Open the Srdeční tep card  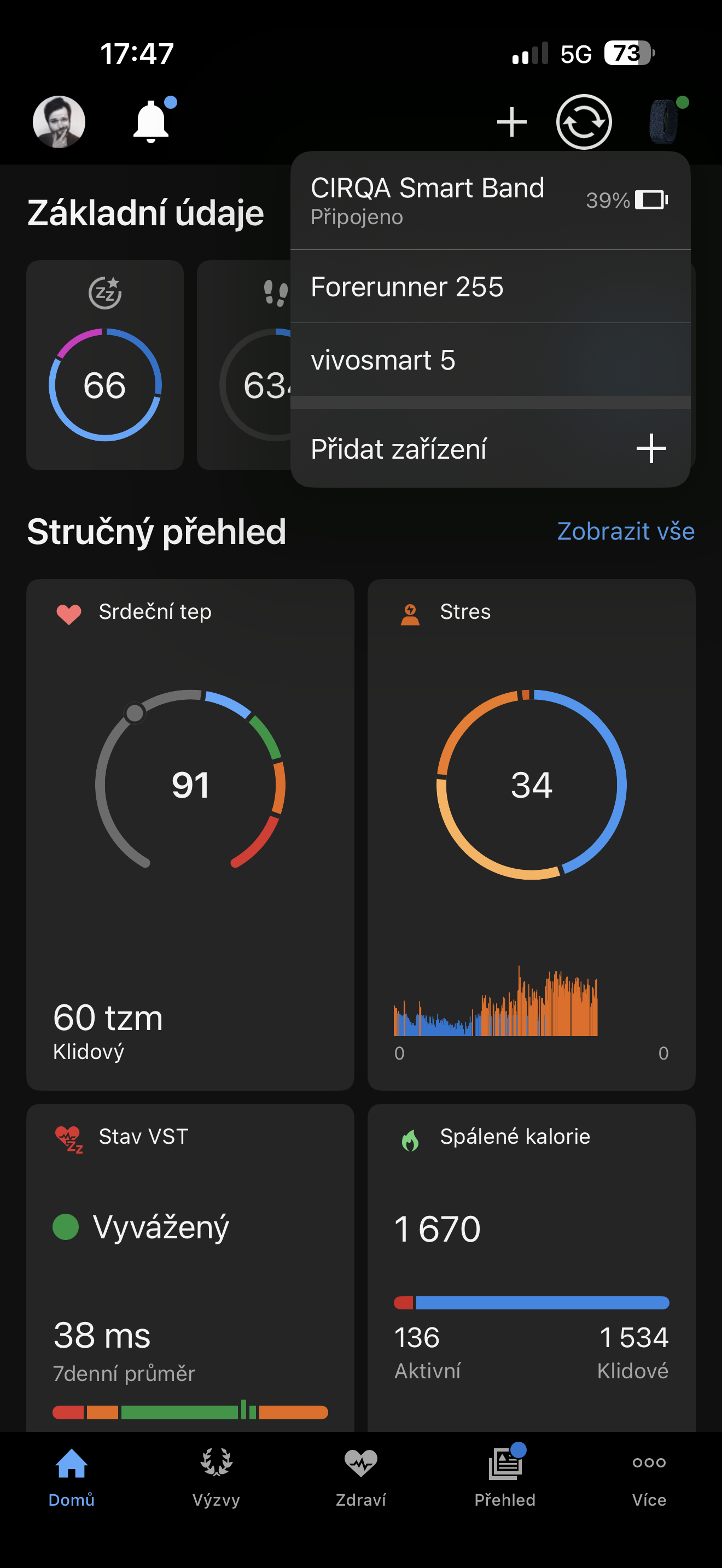pyautogui.click(x=190, y=834)
